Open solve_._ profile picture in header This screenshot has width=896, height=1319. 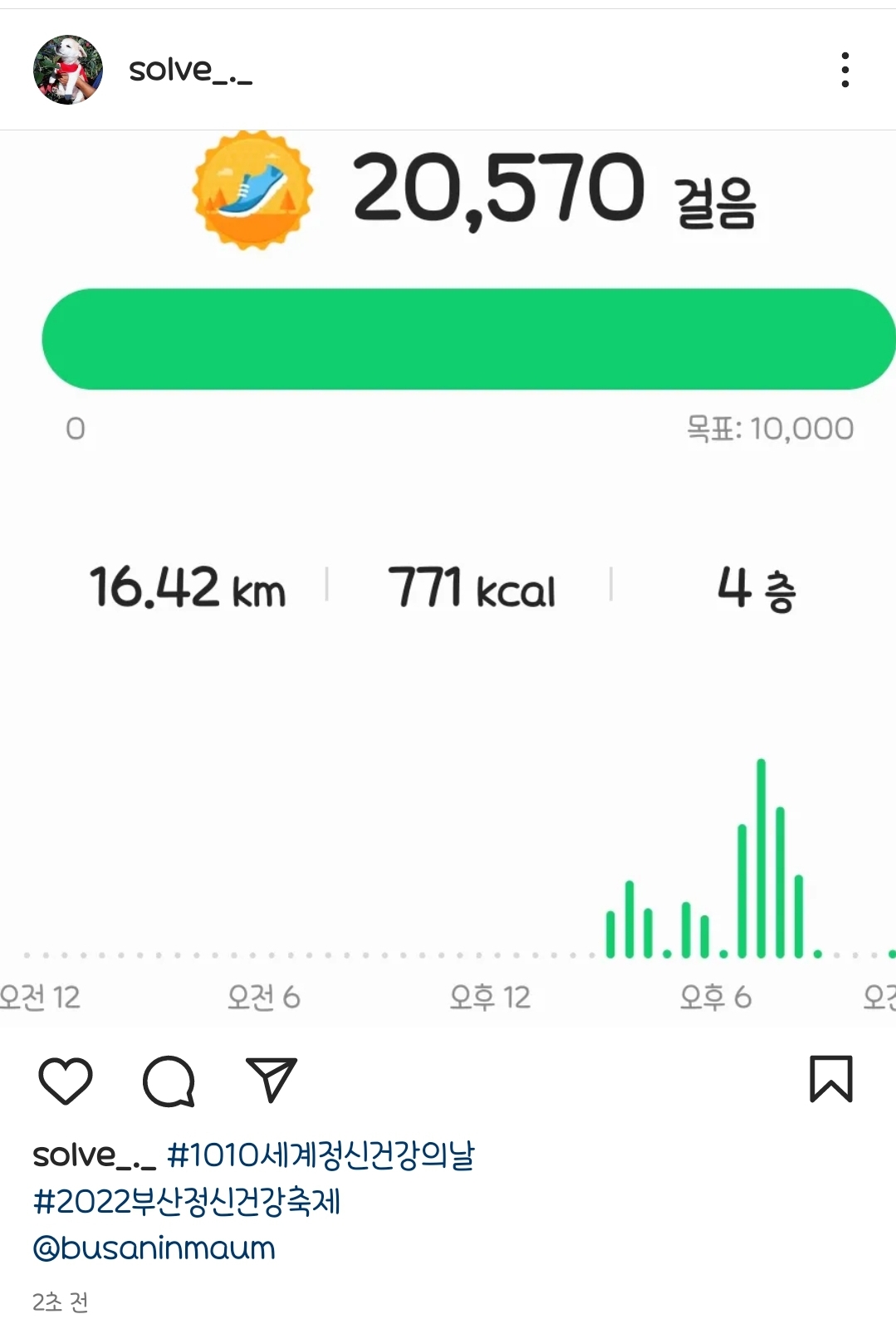68,70
